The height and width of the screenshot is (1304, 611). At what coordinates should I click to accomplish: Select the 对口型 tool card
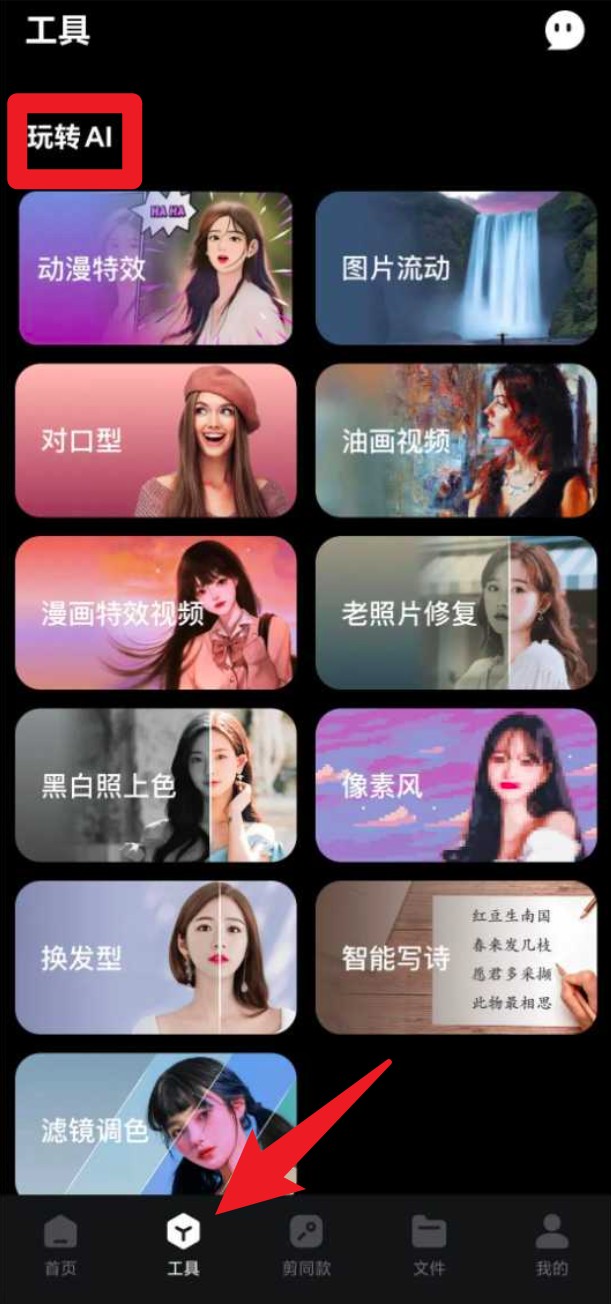[x=156, y=440]
